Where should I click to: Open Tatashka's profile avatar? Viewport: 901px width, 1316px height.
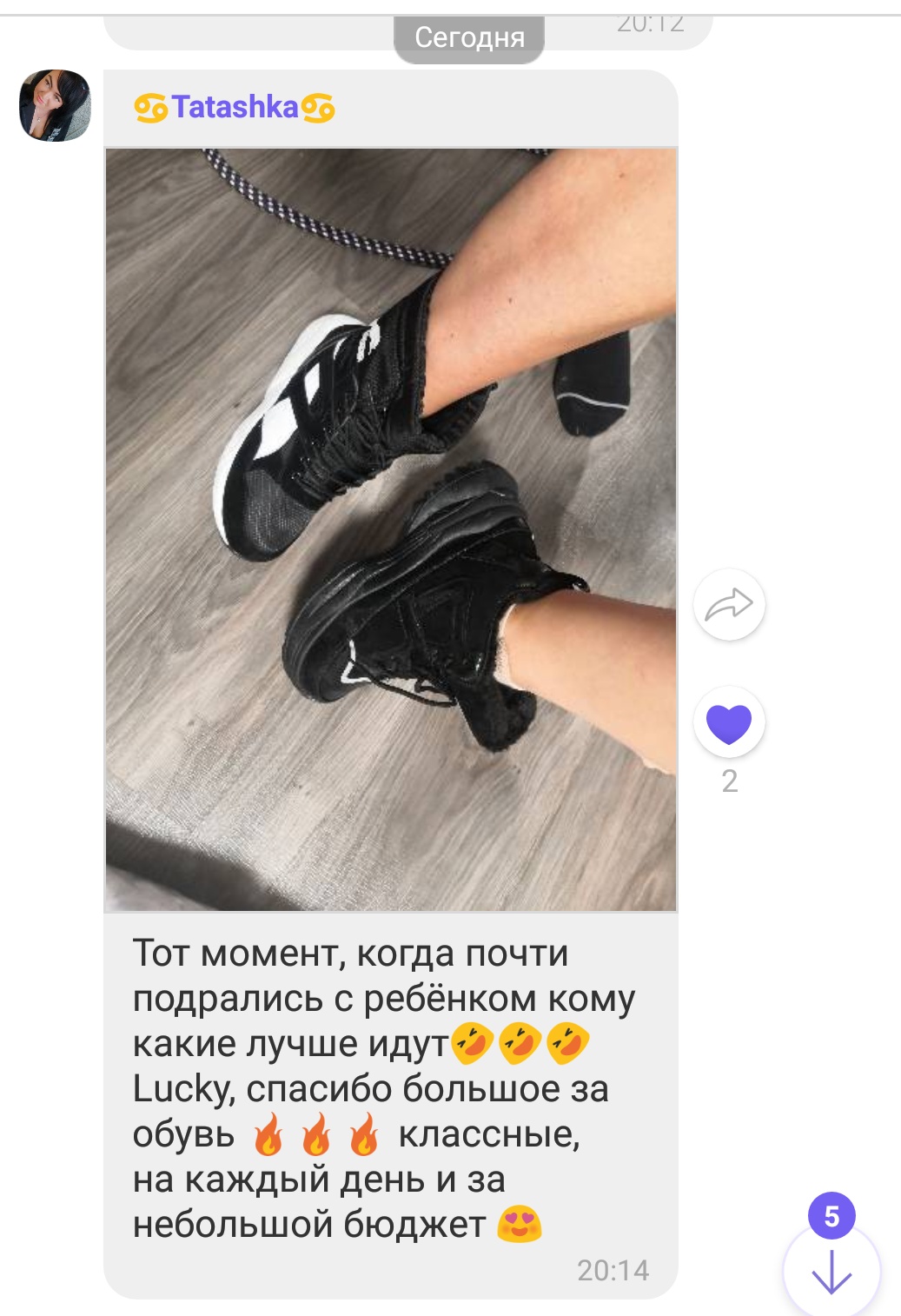pos(55,105)
